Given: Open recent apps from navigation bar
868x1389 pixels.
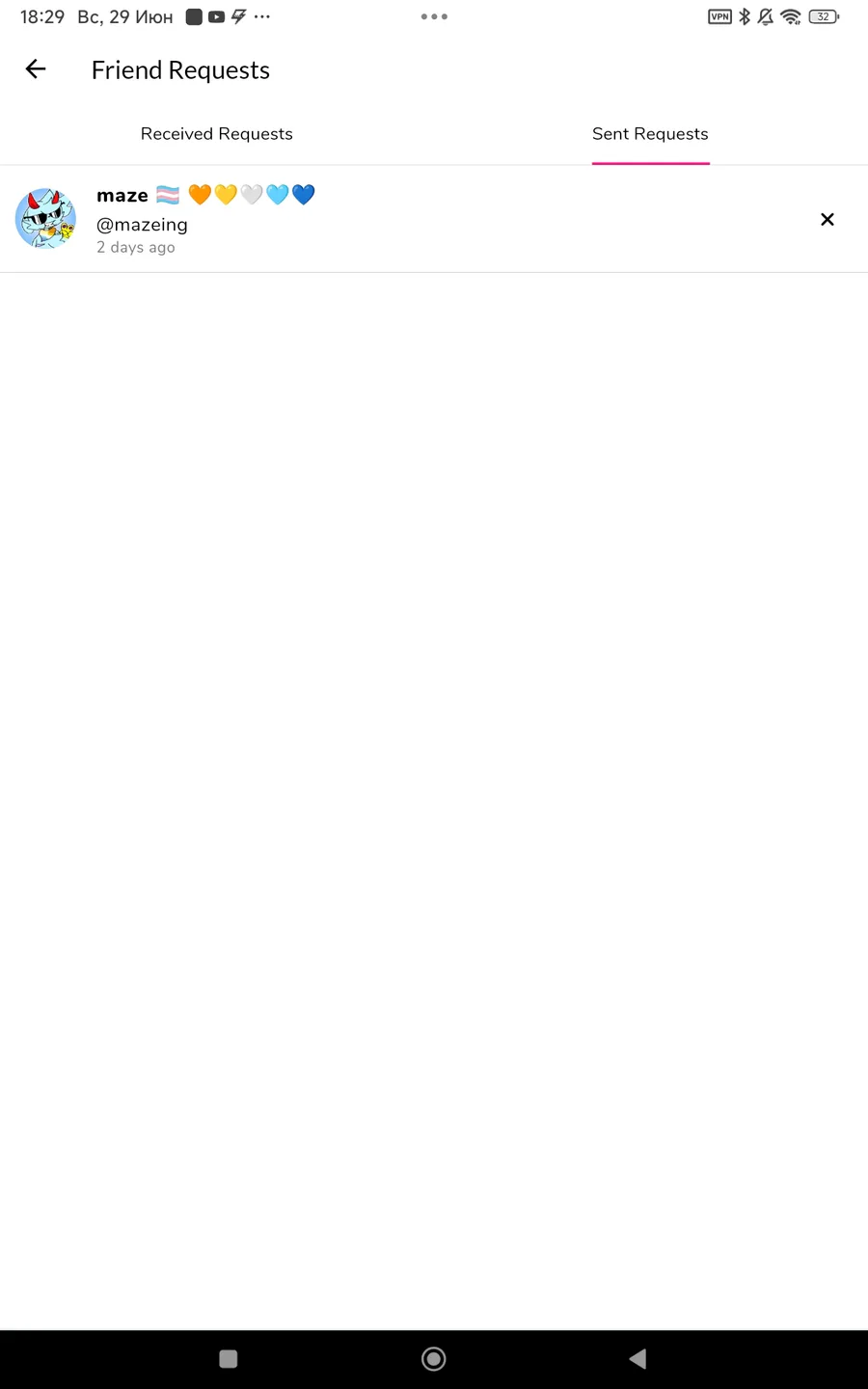Looking at the screenshot, I should tap(229, 1359).
